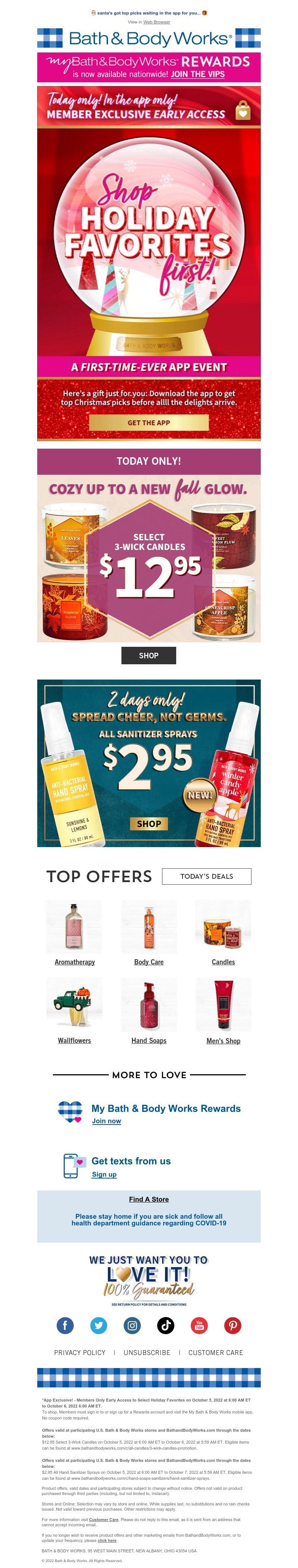
Task: Open TODAY'S DEALS
Action: (207, 877)
